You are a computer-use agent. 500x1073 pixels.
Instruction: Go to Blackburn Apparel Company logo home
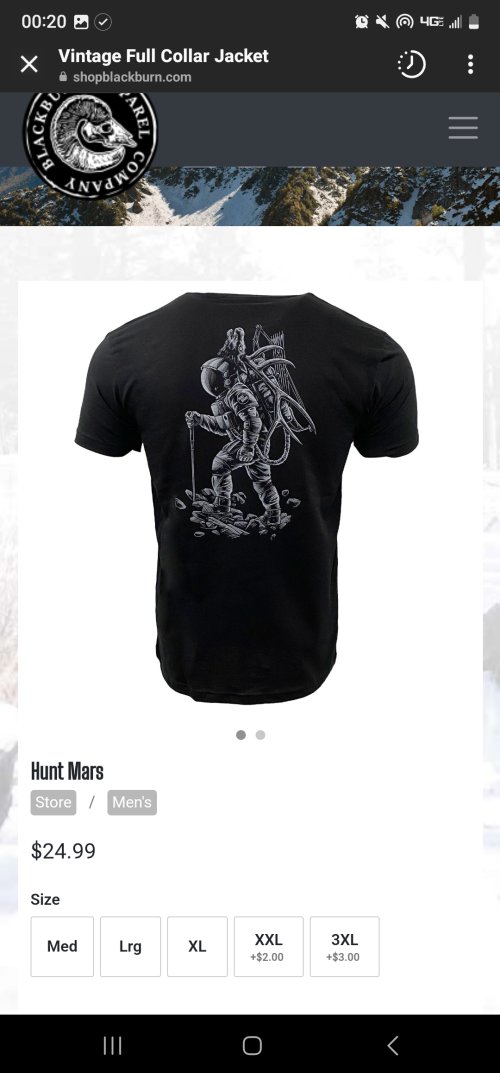click(90, 144)
